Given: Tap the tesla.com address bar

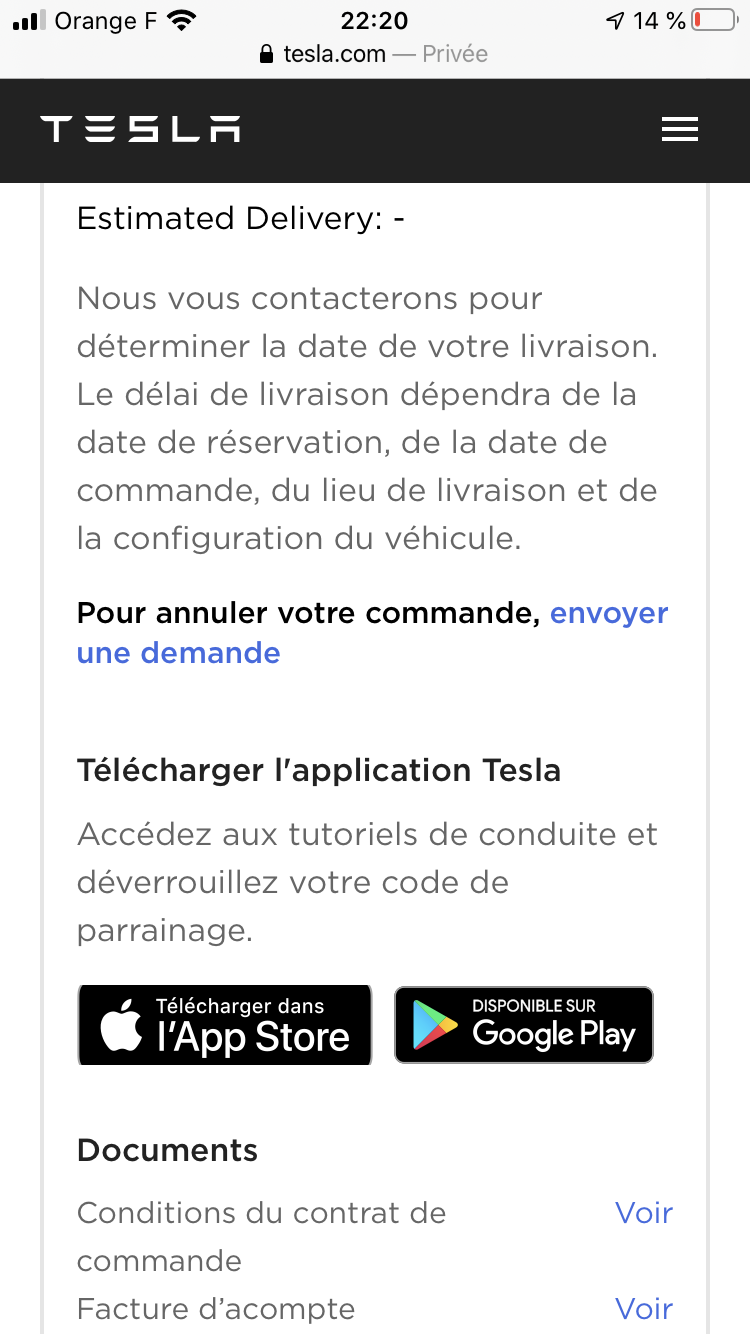Looking at the screenshot, I should [x=373, y=54].
